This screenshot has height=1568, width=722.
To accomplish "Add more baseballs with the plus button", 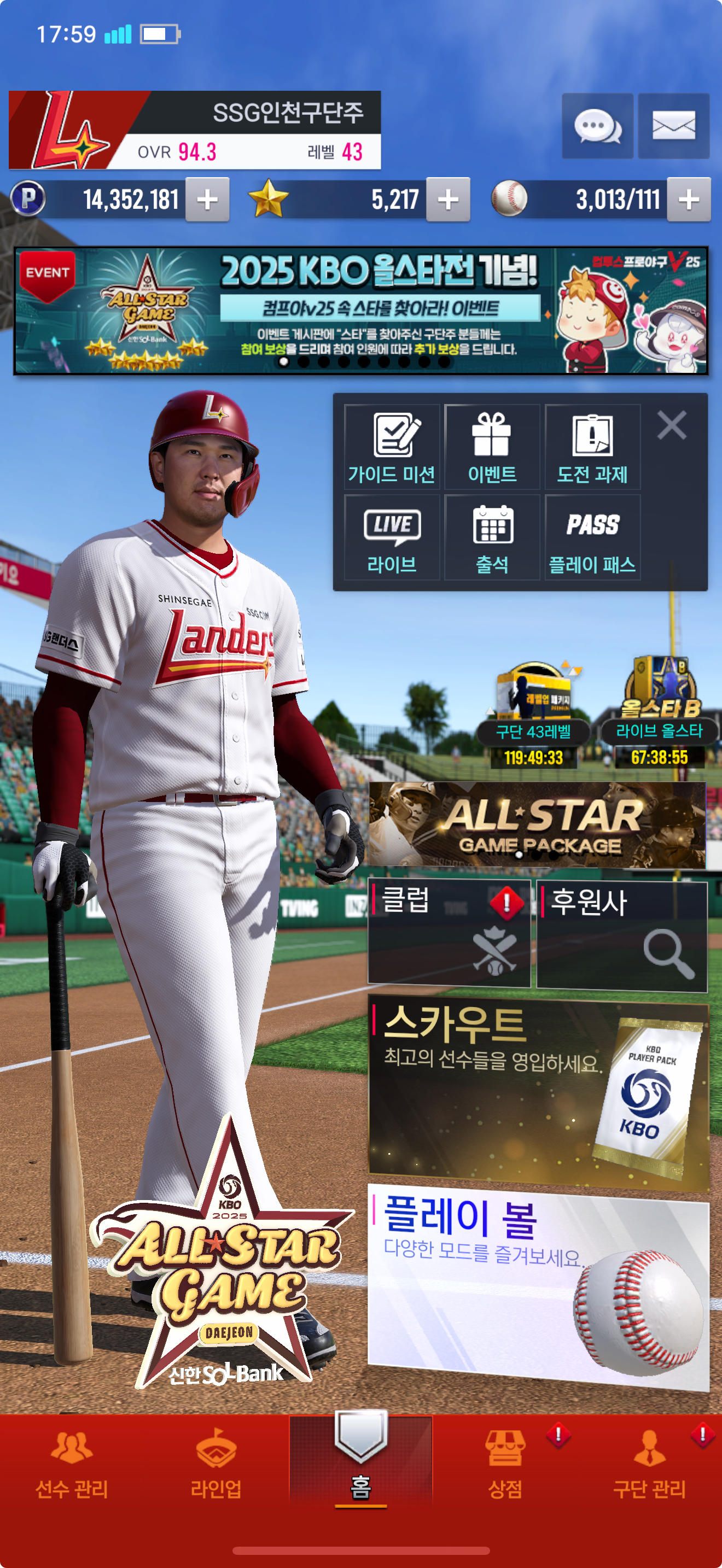I will 689,199.
